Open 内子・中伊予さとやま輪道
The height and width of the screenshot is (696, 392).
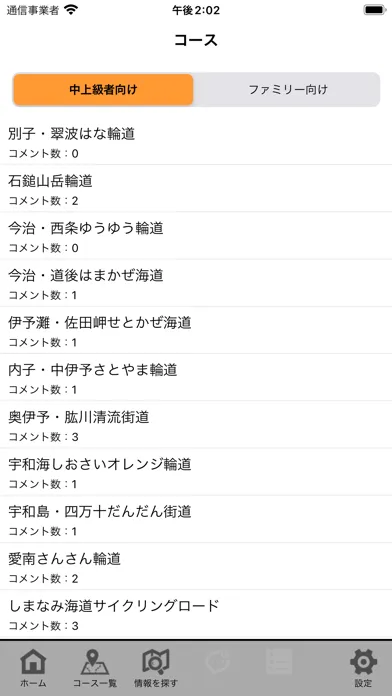[x=196, y=378]
